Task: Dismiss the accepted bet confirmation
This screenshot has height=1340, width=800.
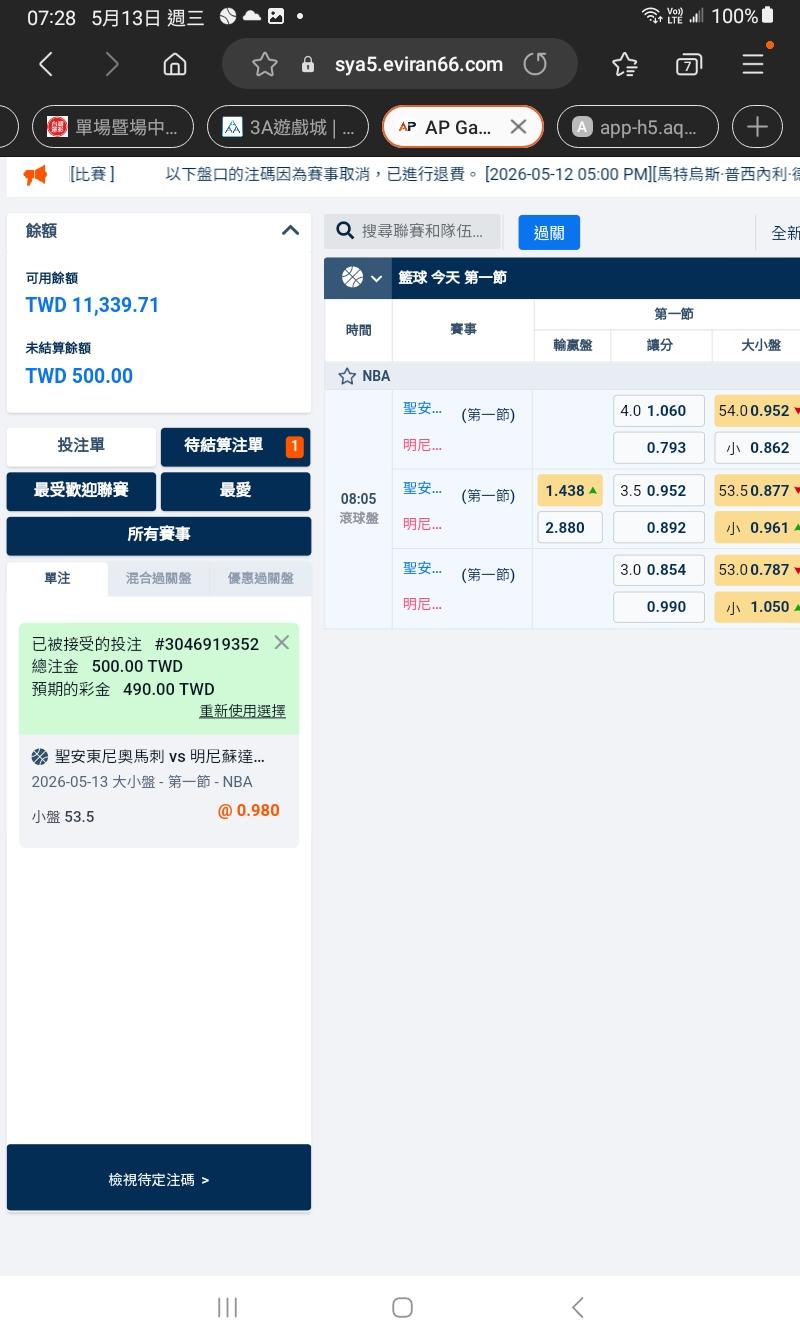Action: (x=282, y=642)
